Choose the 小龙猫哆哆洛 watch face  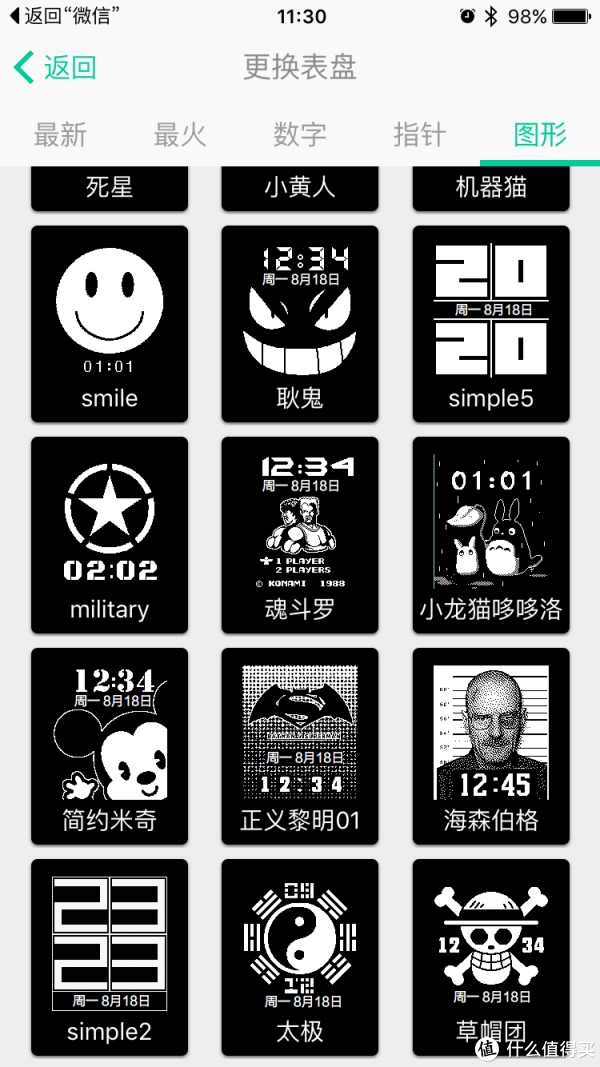[x=491, y=534]
